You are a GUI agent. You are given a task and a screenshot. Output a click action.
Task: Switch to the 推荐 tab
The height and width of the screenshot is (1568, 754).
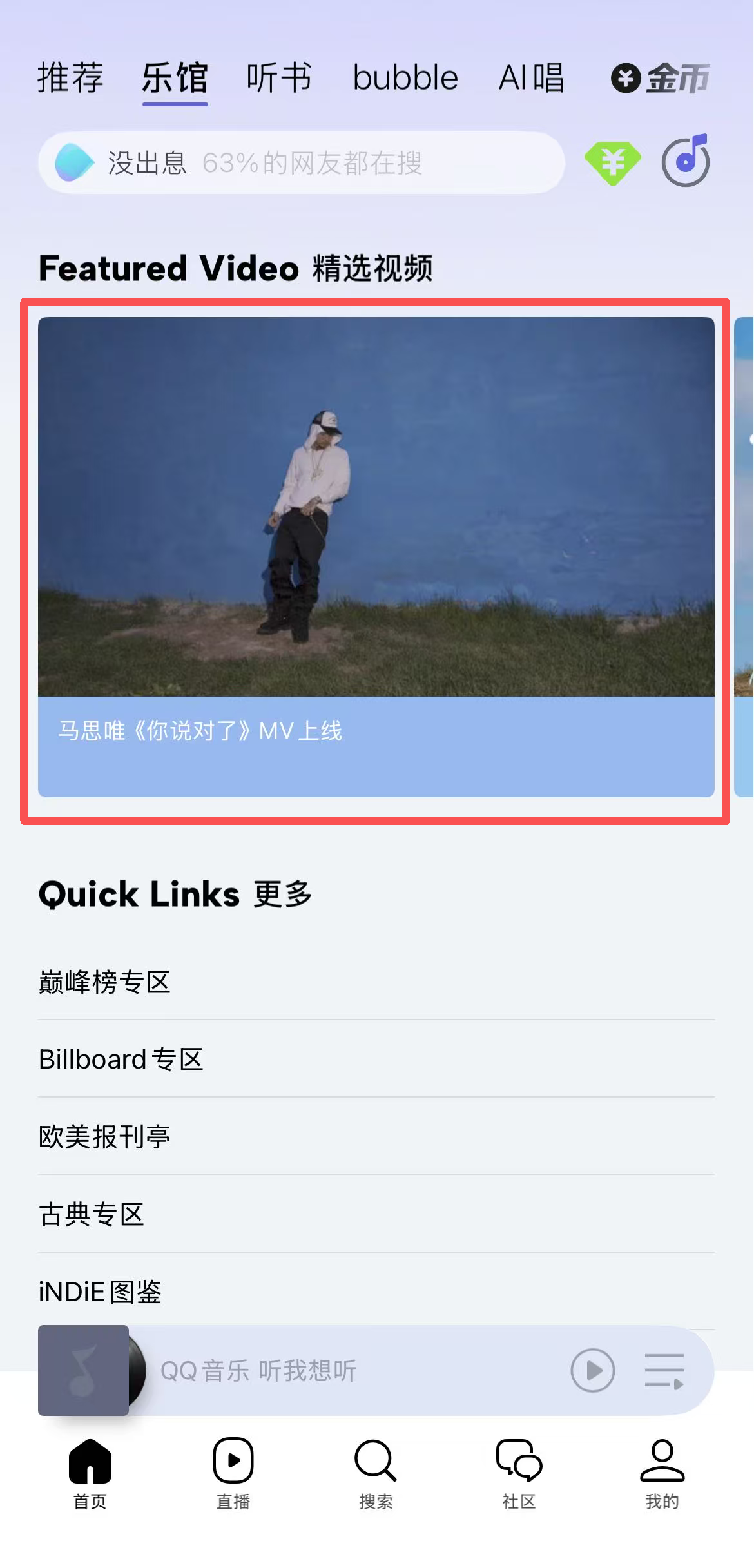click(x=70, y=78)
